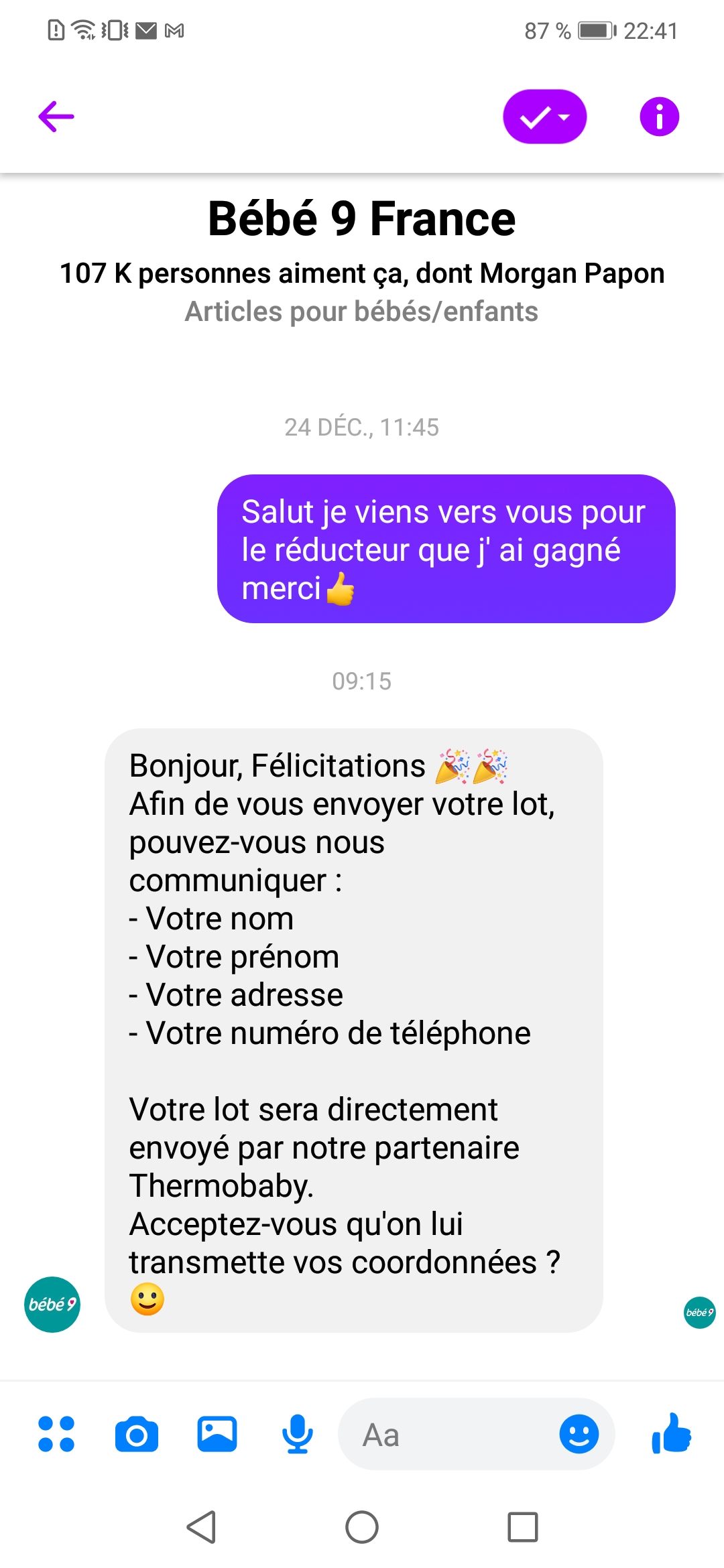Open the Bébé 9 France page title
Viewport: 724px width, 1568px height.
tap(362, 218)
